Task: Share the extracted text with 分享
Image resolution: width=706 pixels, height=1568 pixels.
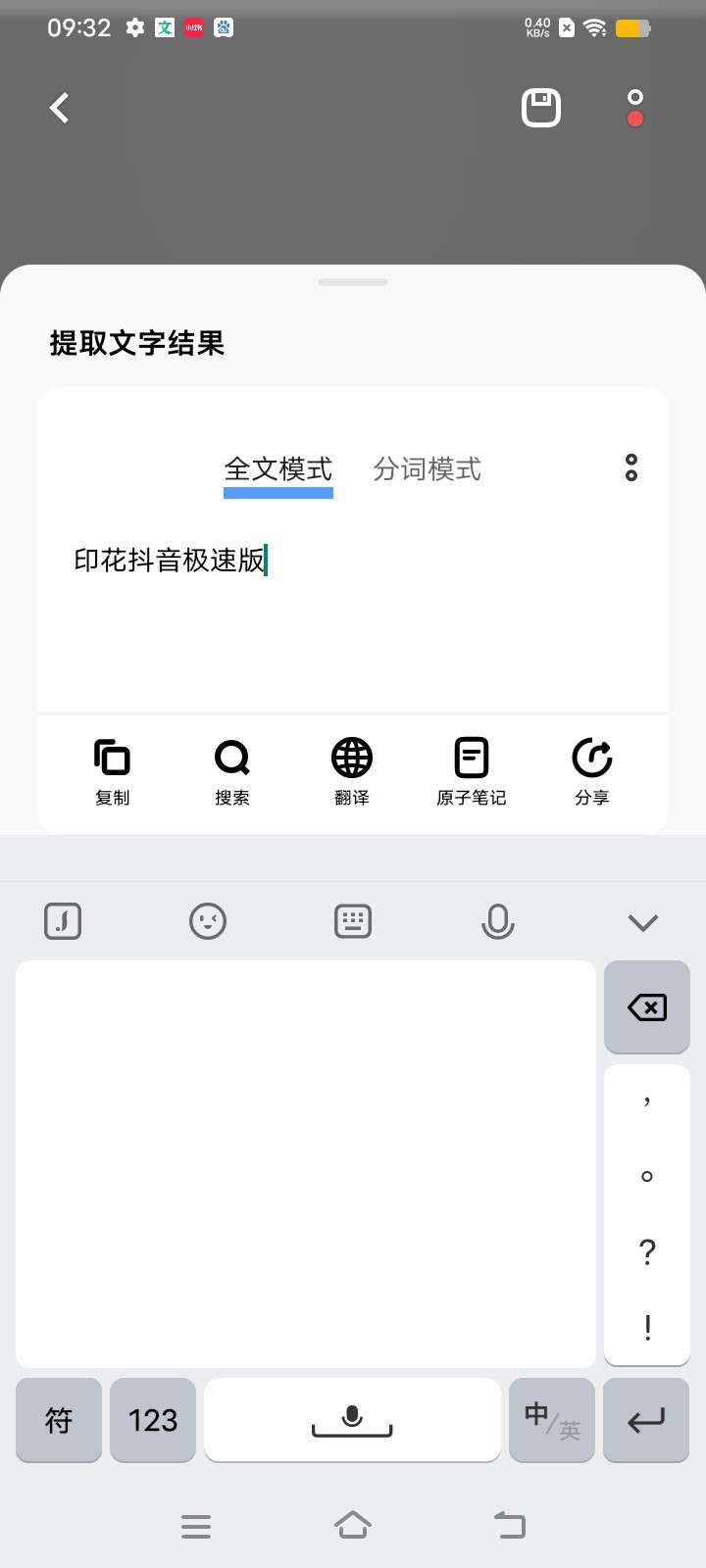Action: click(592, 771)
